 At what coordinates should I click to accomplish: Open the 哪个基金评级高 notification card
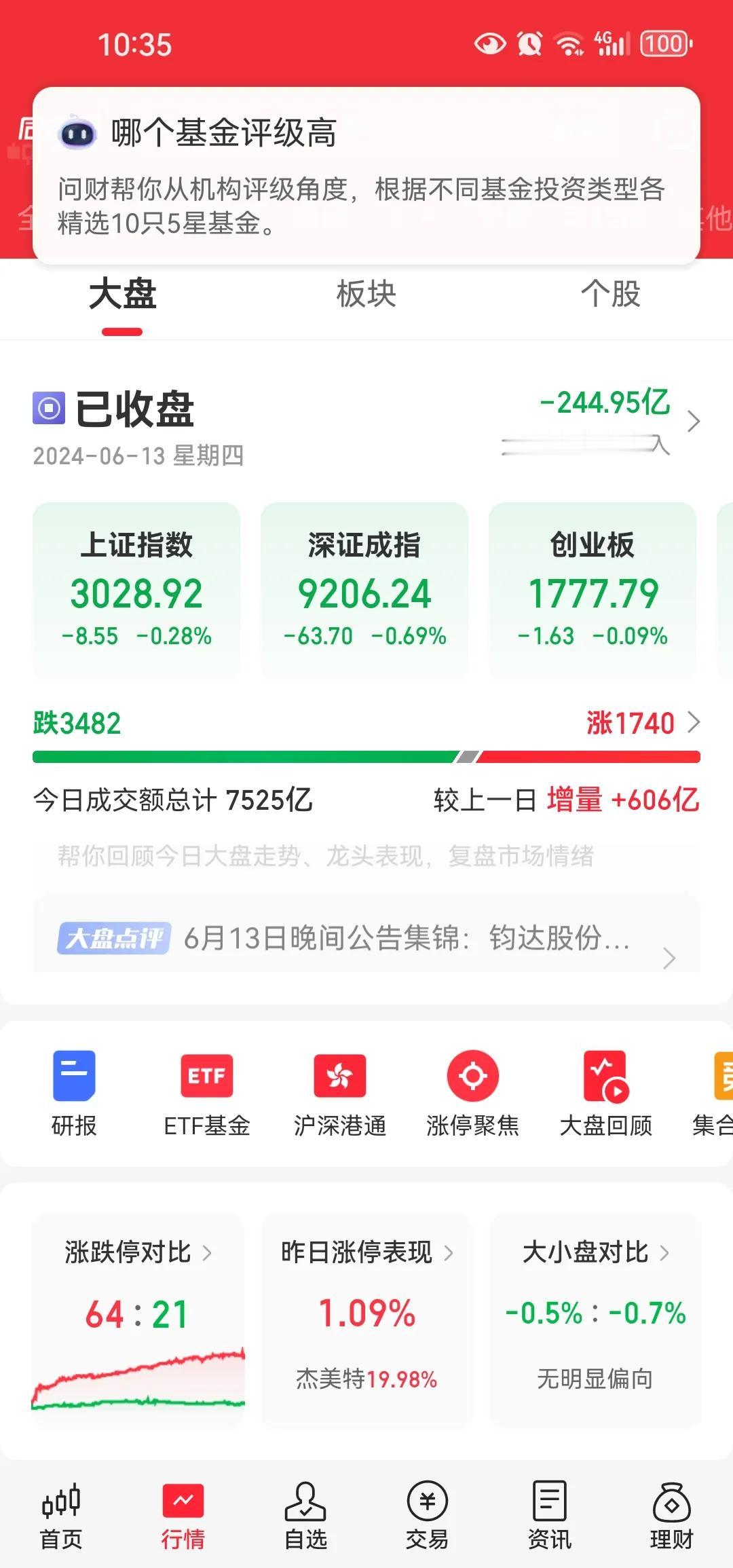(x=366, y=173)
